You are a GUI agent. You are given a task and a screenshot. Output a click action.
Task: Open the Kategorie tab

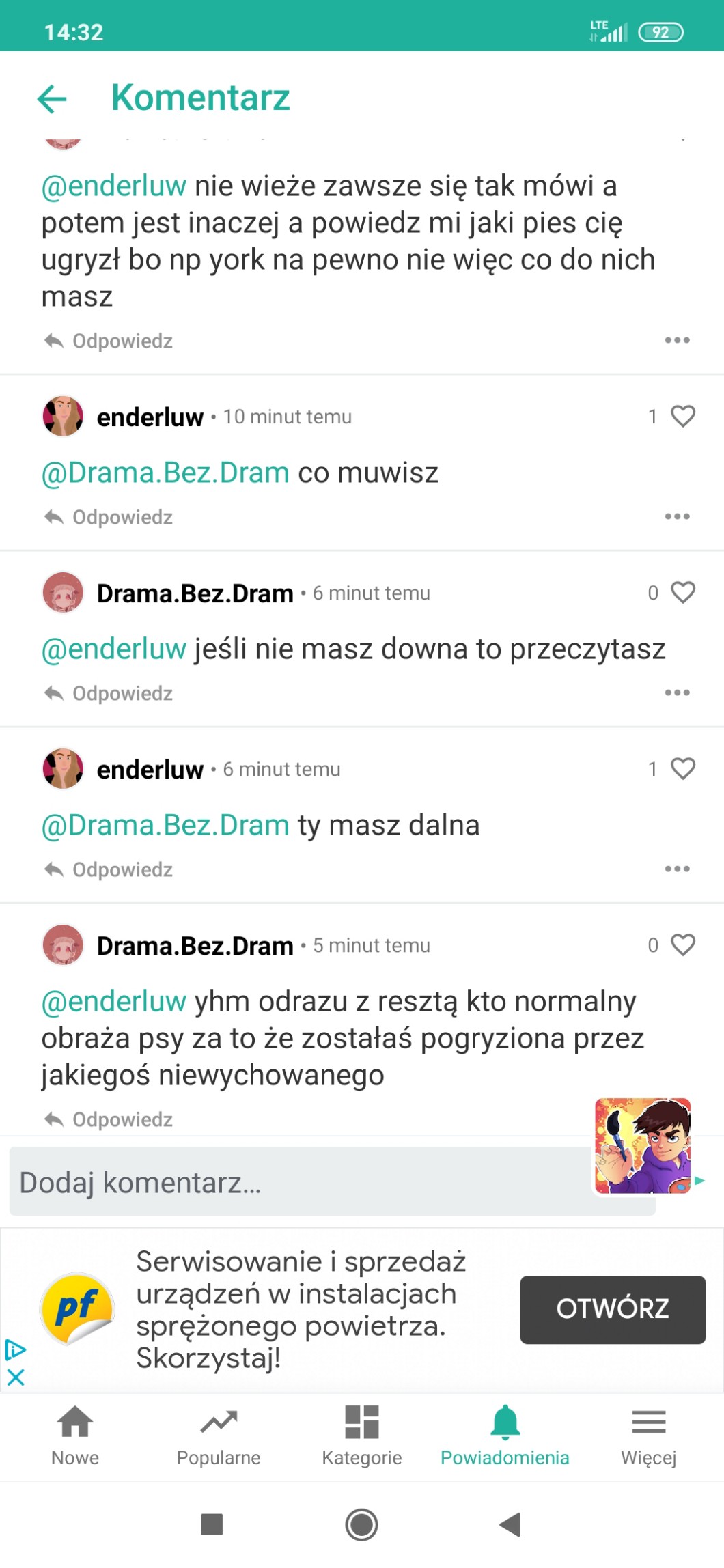(x=362, y=1436)
